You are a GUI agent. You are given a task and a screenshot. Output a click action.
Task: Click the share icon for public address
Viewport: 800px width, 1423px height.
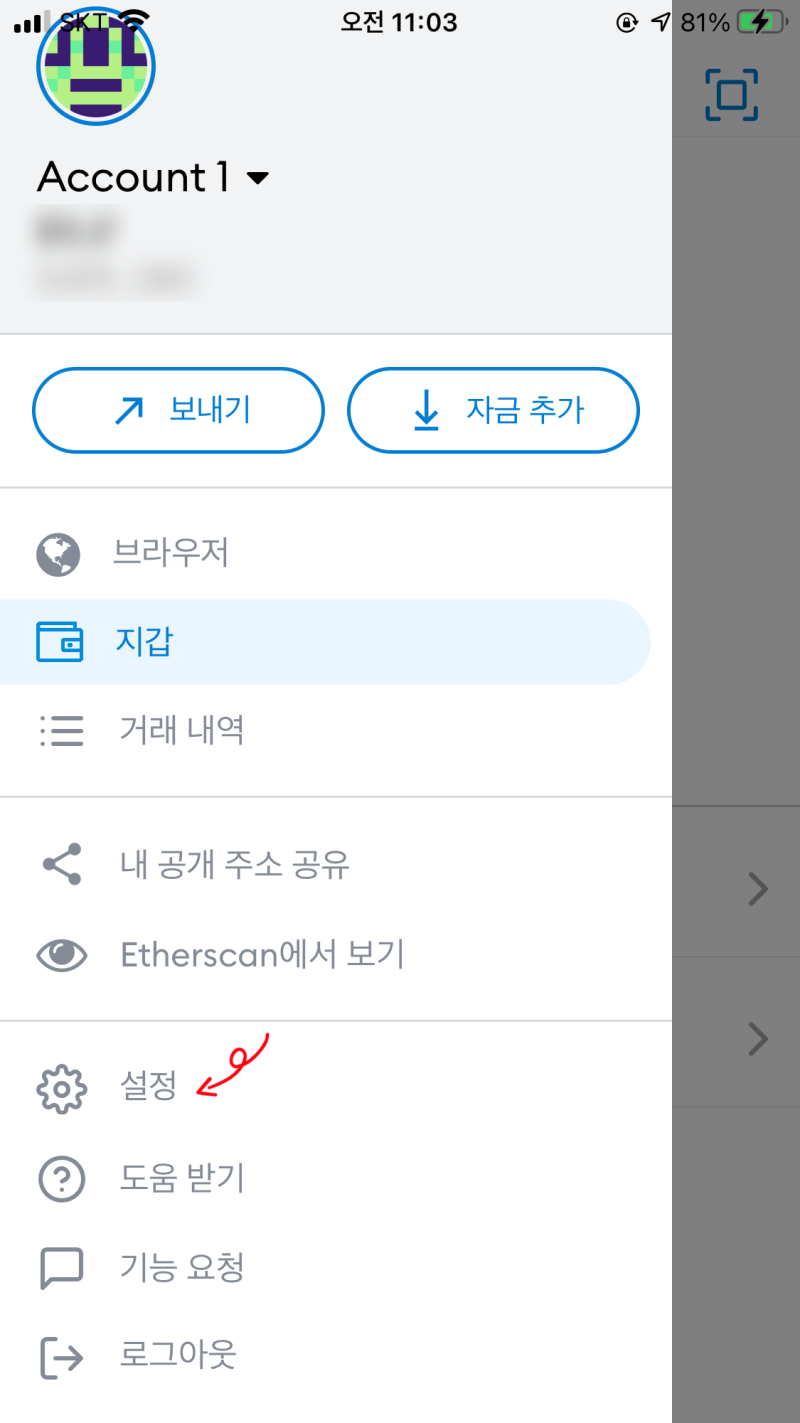(x=61, y=865)
